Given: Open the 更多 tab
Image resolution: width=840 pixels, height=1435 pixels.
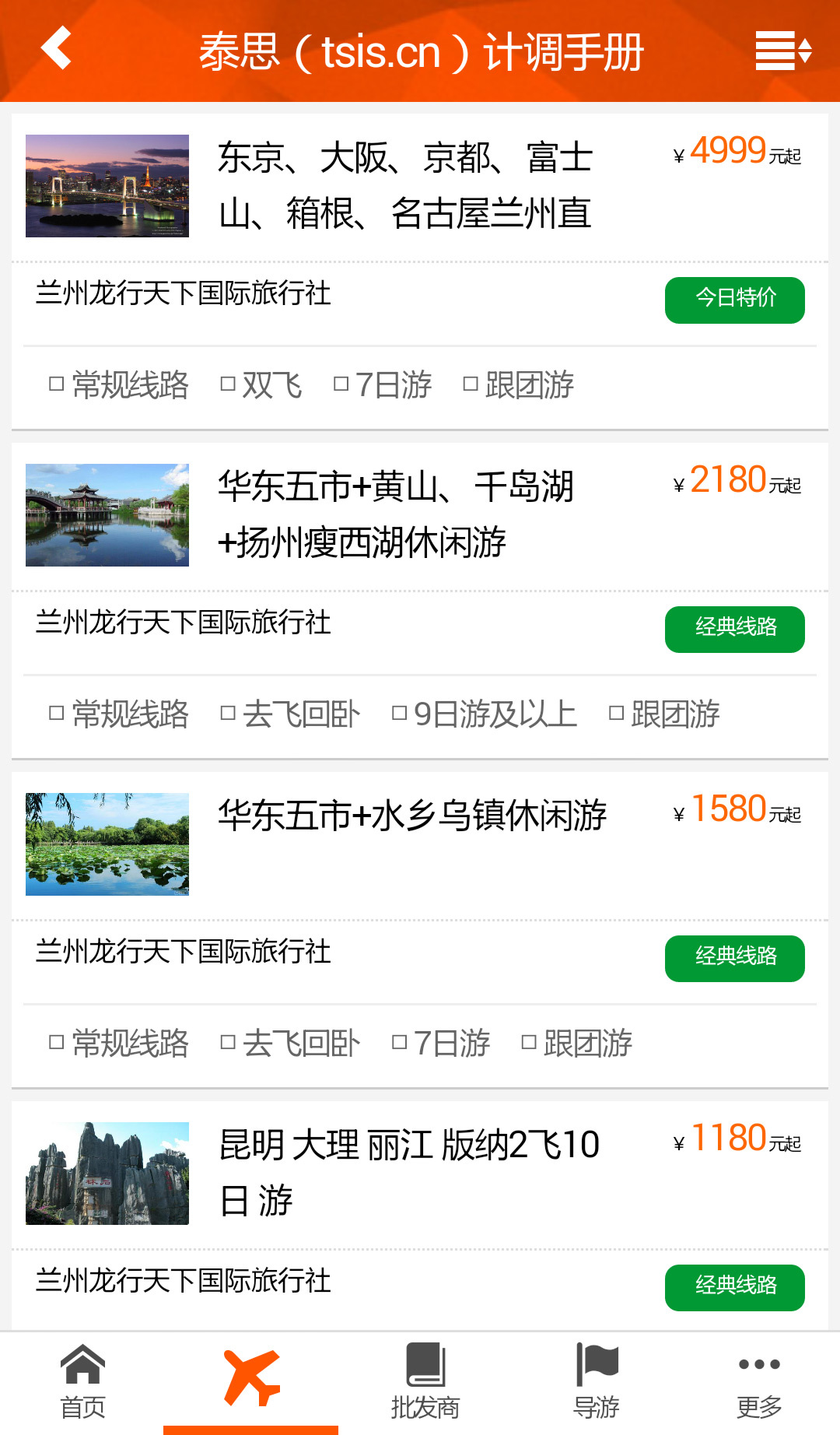Looking at the screenshot, I should pyautogui.click(x=759, y=1382).
